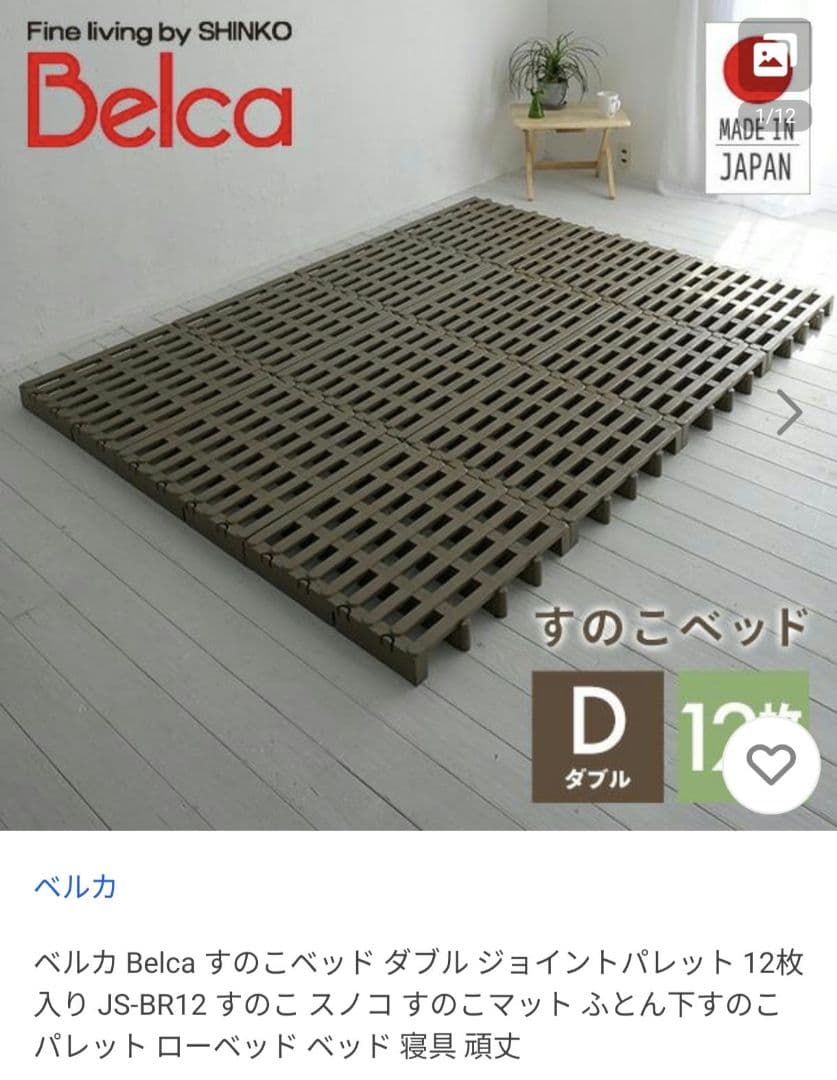This screenshot has height=1080, width=837.
Task: Open the ベルカ brand link
Action: (x=75, y=886)
